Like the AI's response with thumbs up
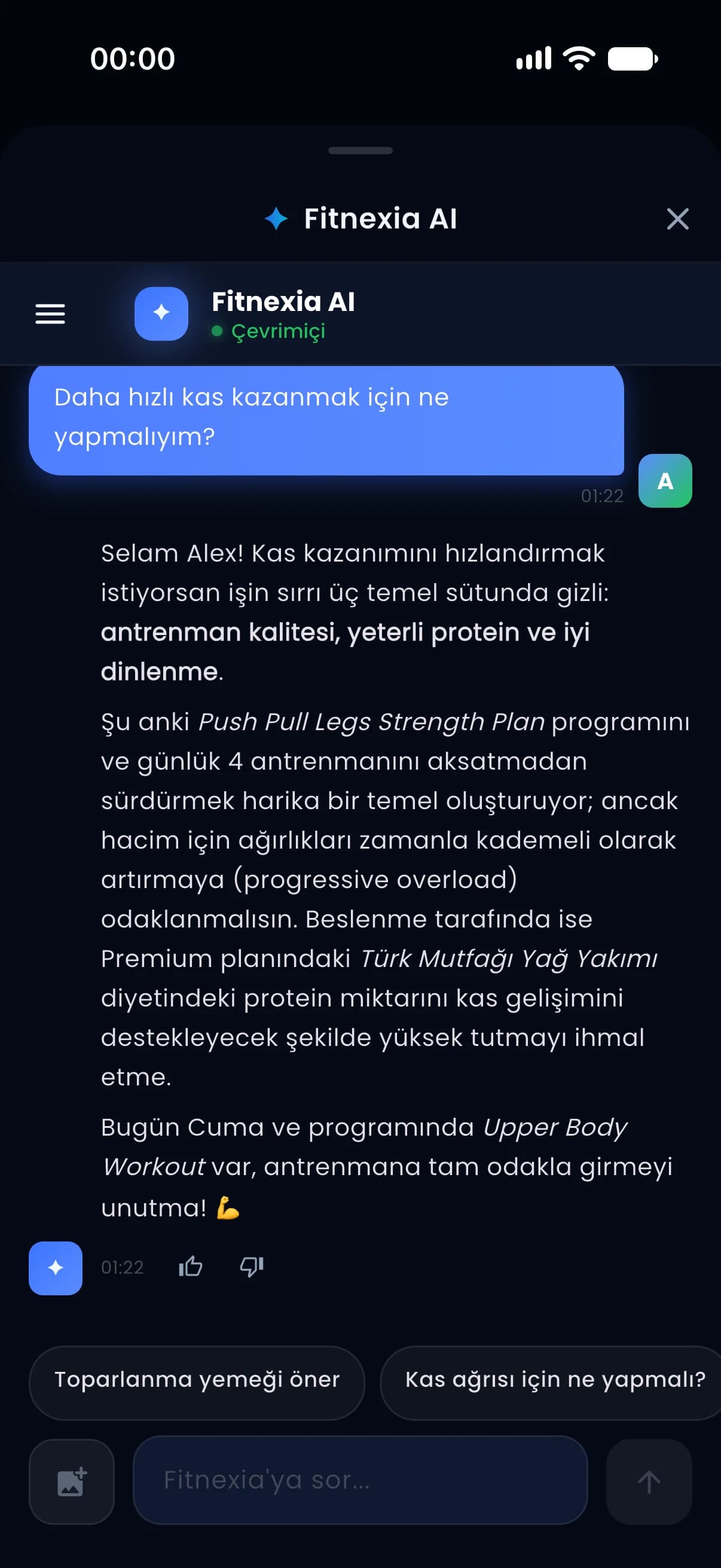The image size is (721, 1568). click(191, 1267)
